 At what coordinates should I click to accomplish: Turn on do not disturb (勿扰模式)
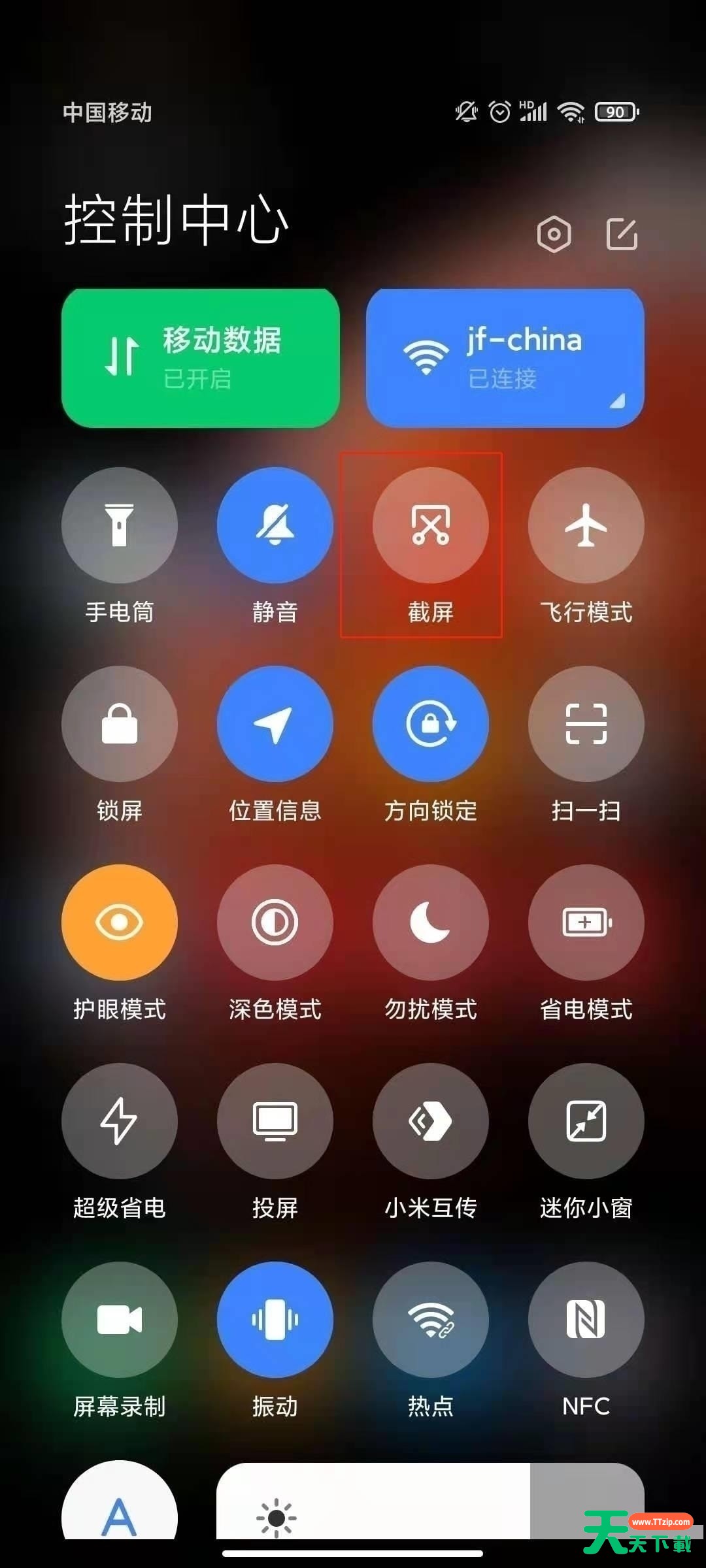click(x=431, y=923)
